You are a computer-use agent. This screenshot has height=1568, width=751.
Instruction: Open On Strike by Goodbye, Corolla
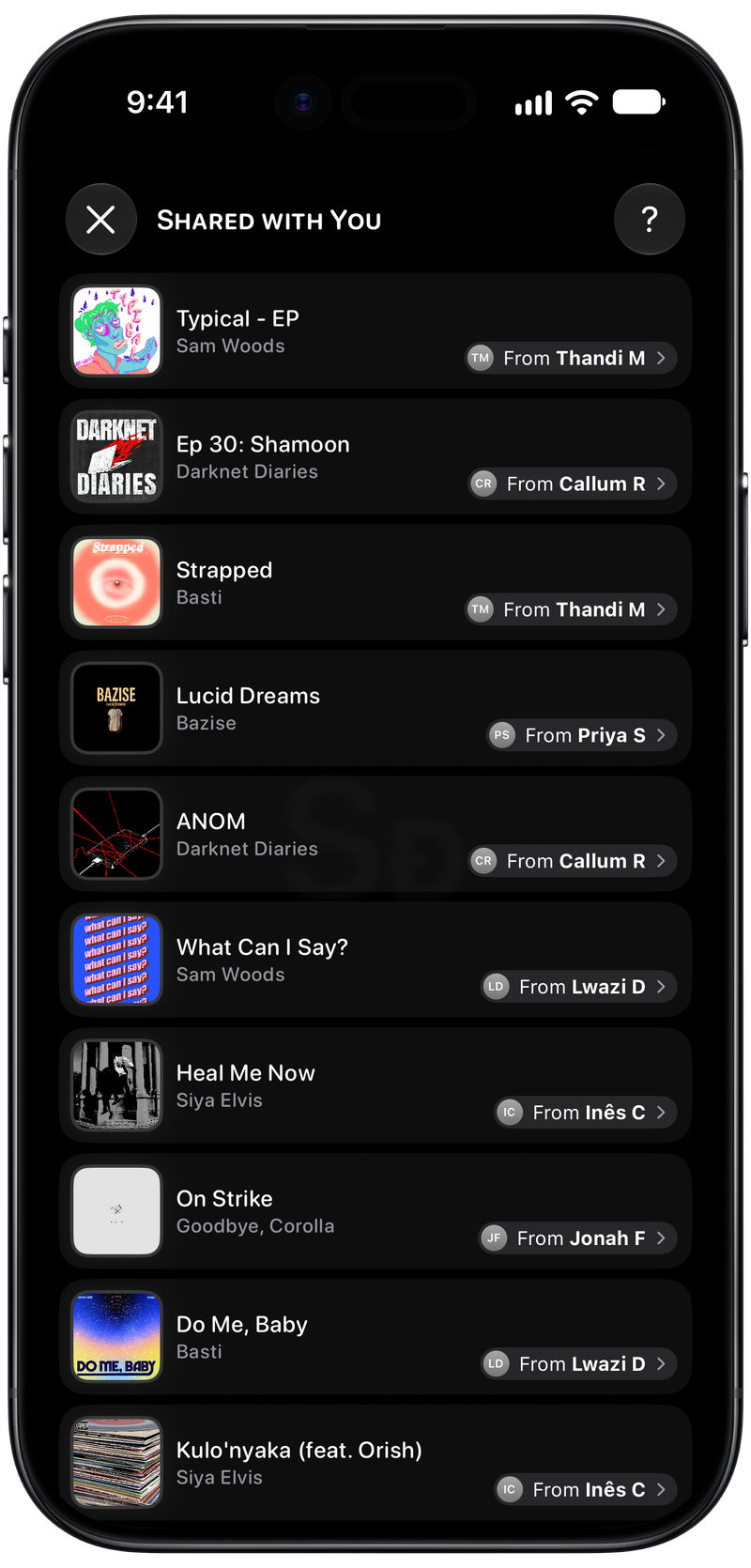(x=375, y=1212)
